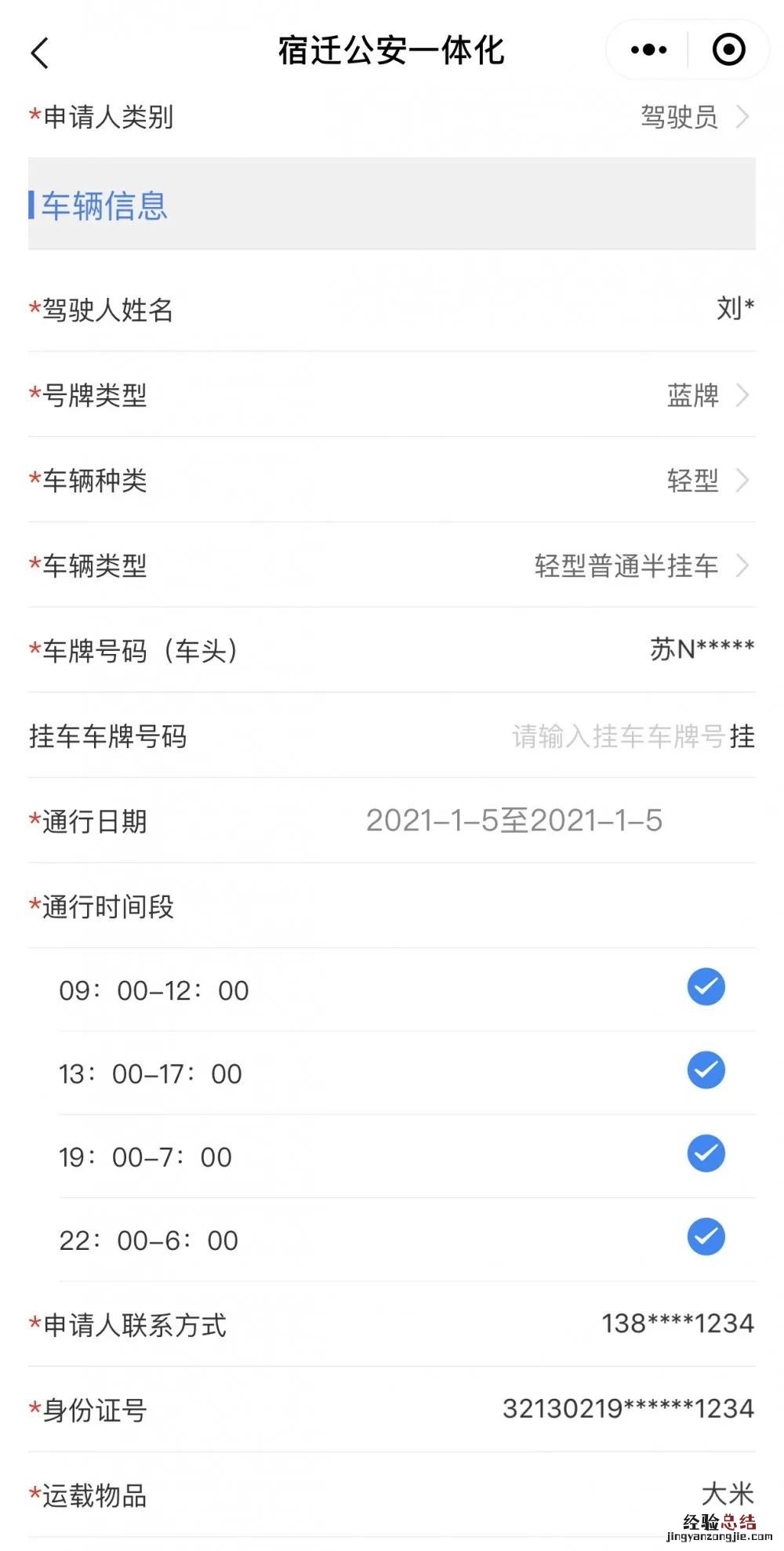This screenshot has width=784, height=1551.
Task: Pick the 通行日期 range
Action: click(514, 821)
